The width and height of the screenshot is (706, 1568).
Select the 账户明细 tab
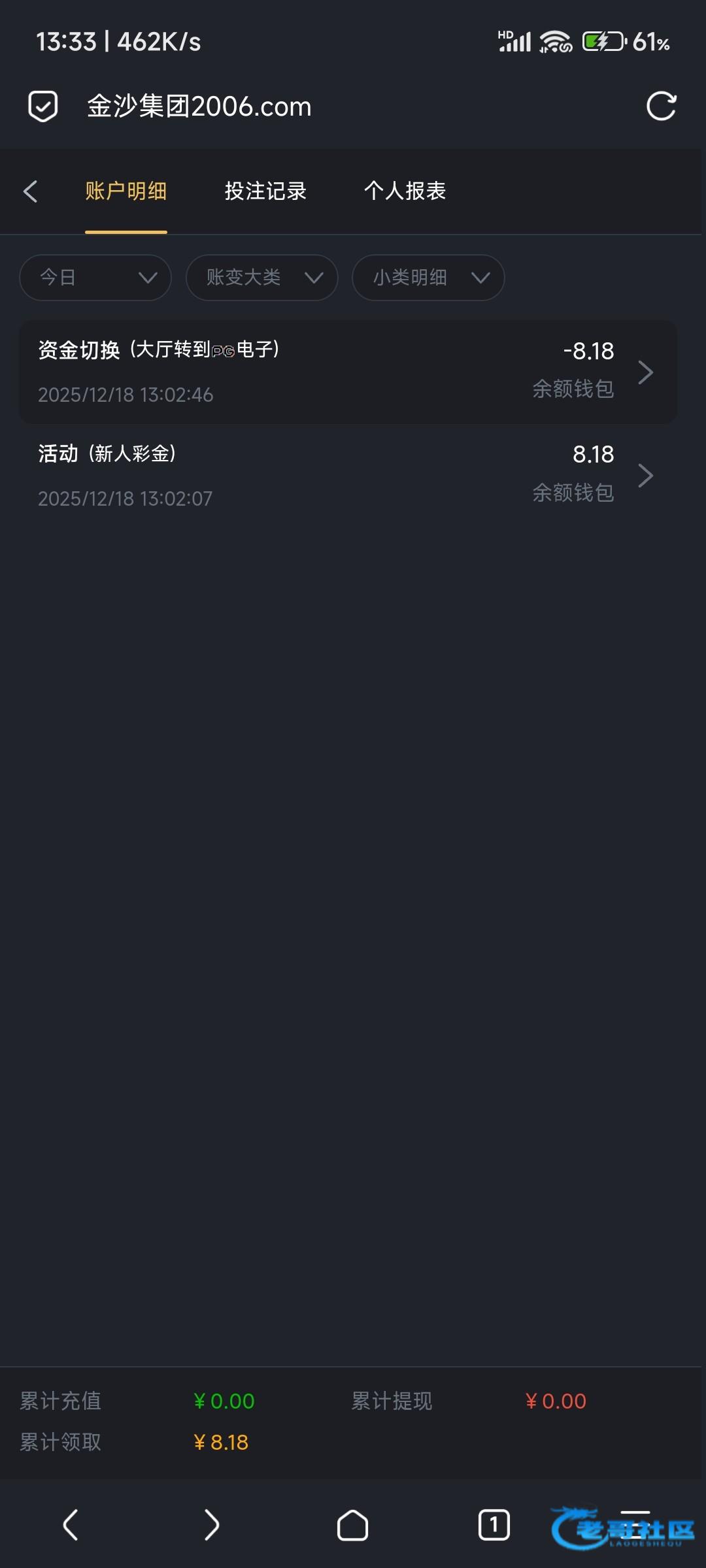tap(126, 191)
